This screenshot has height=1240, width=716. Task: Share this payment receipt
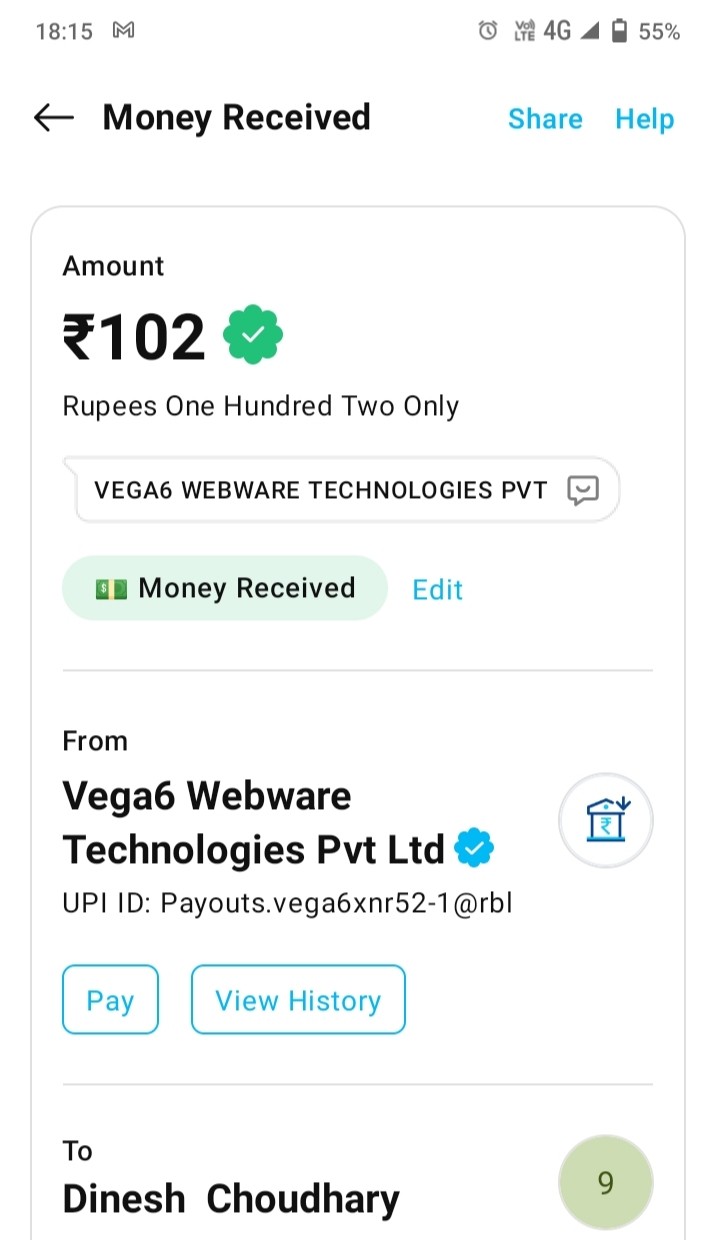[545, 119]
